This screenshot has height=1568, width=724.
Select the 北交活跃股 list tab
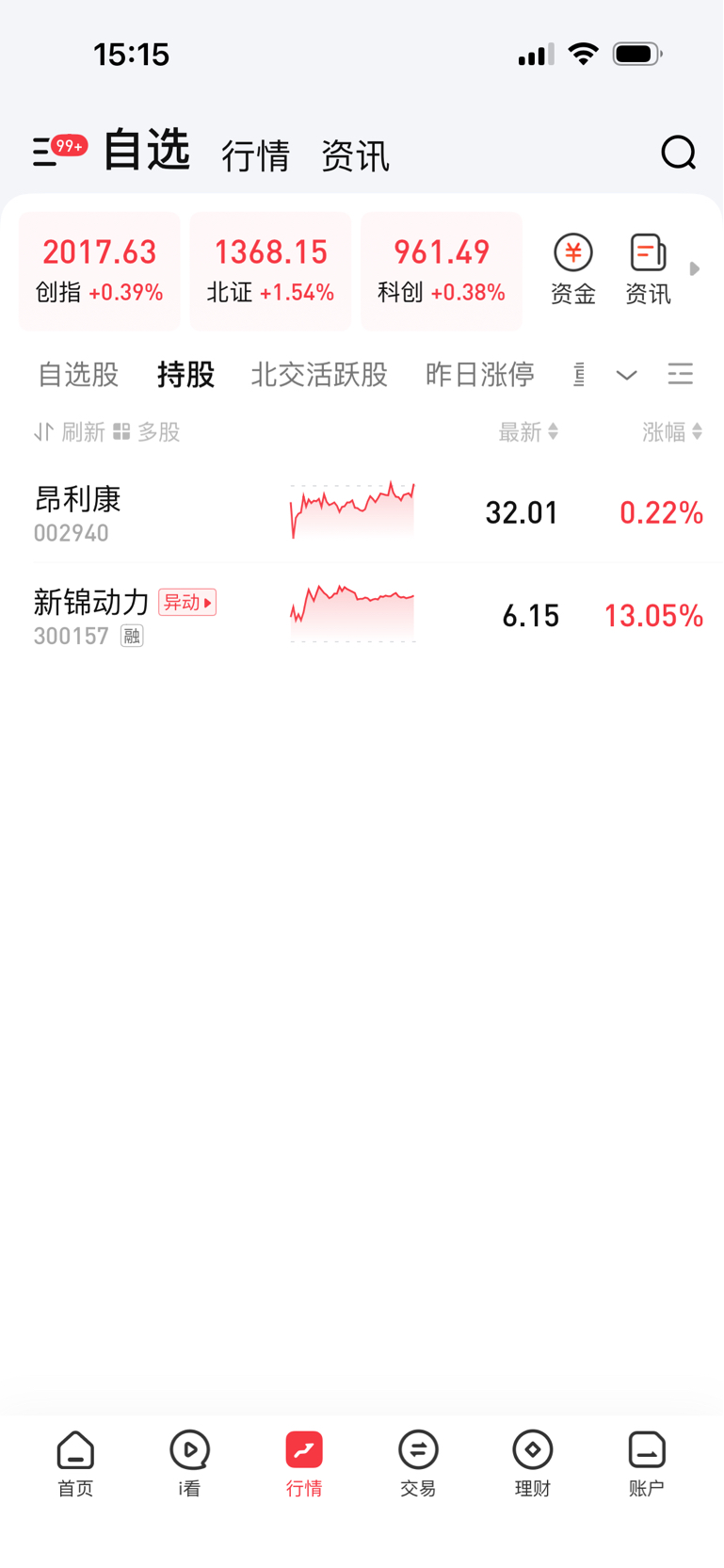pyautogui.click(x=319, y=375)
